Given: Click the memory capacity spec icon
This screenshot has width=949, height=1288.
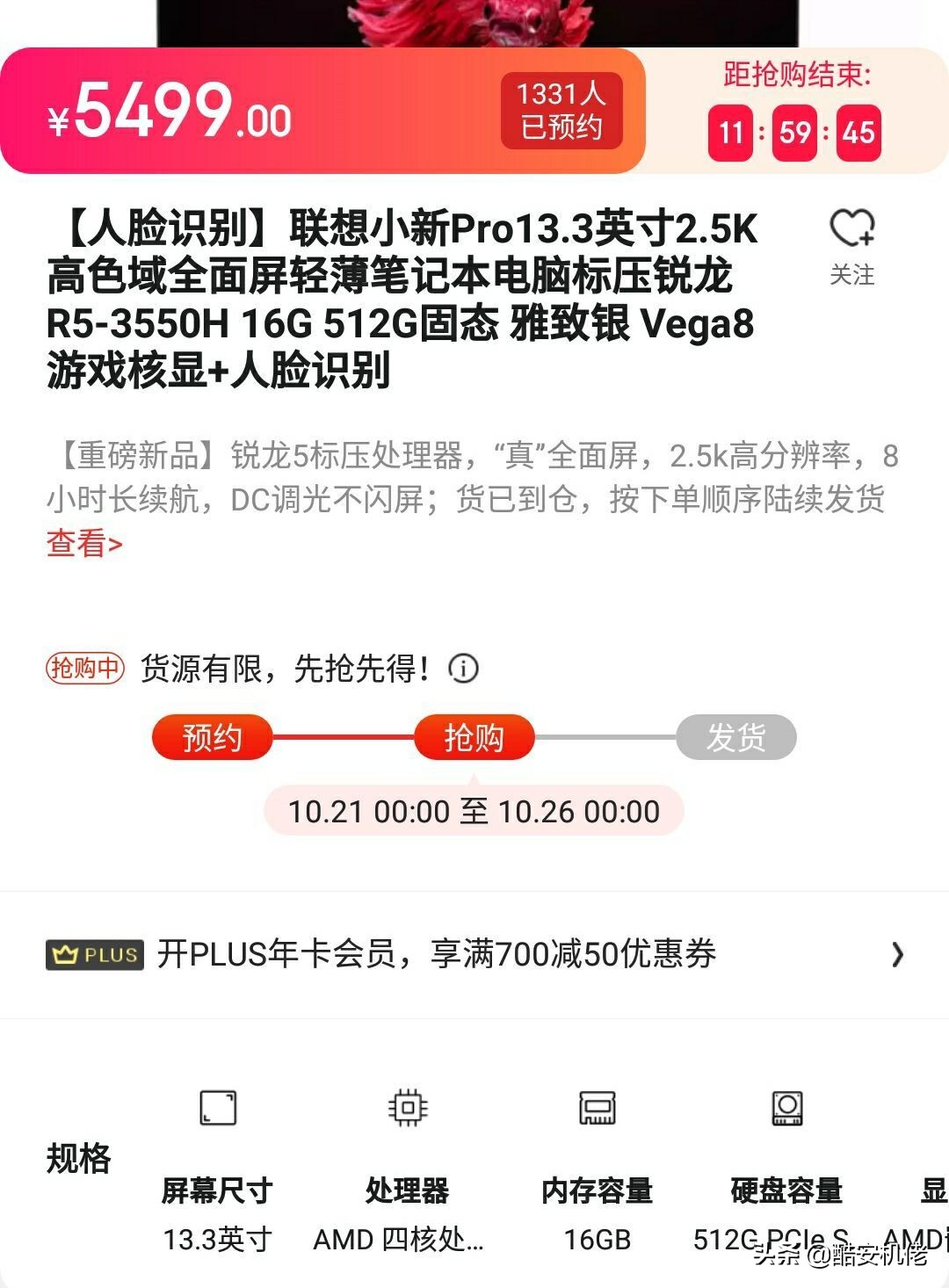Looking at the screenshot, I should click(598, 1110).
